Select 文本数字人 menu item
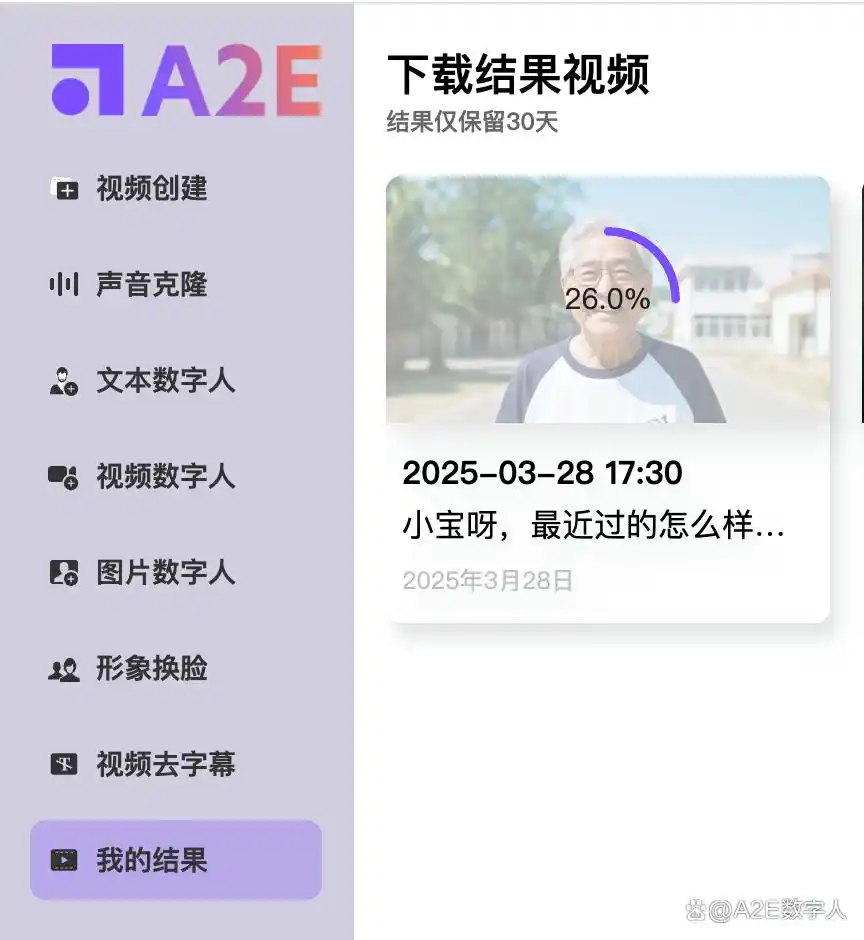 164,380
